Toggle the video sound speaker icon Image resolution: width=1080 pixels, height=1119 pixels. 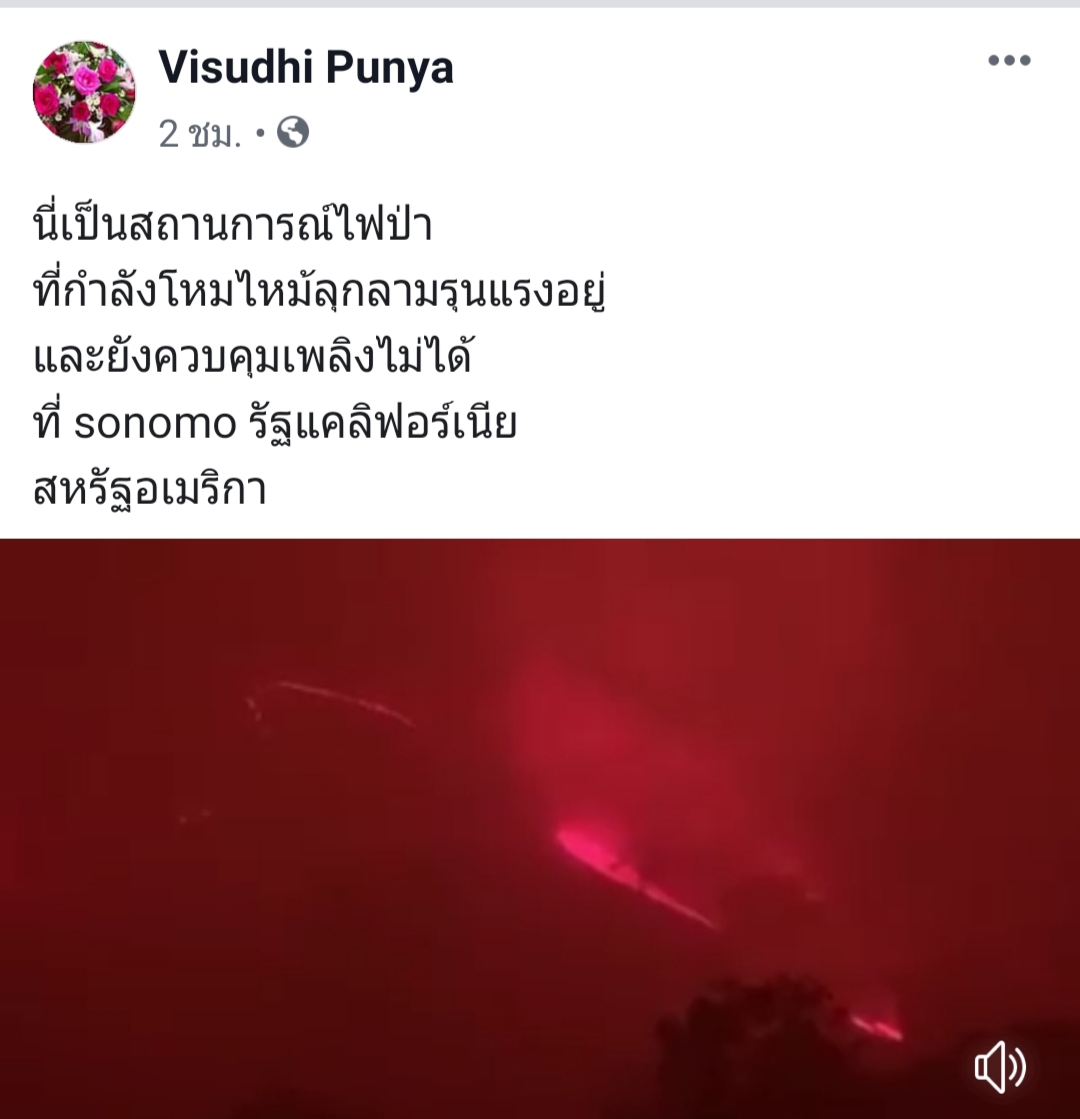click(999, 1067)
